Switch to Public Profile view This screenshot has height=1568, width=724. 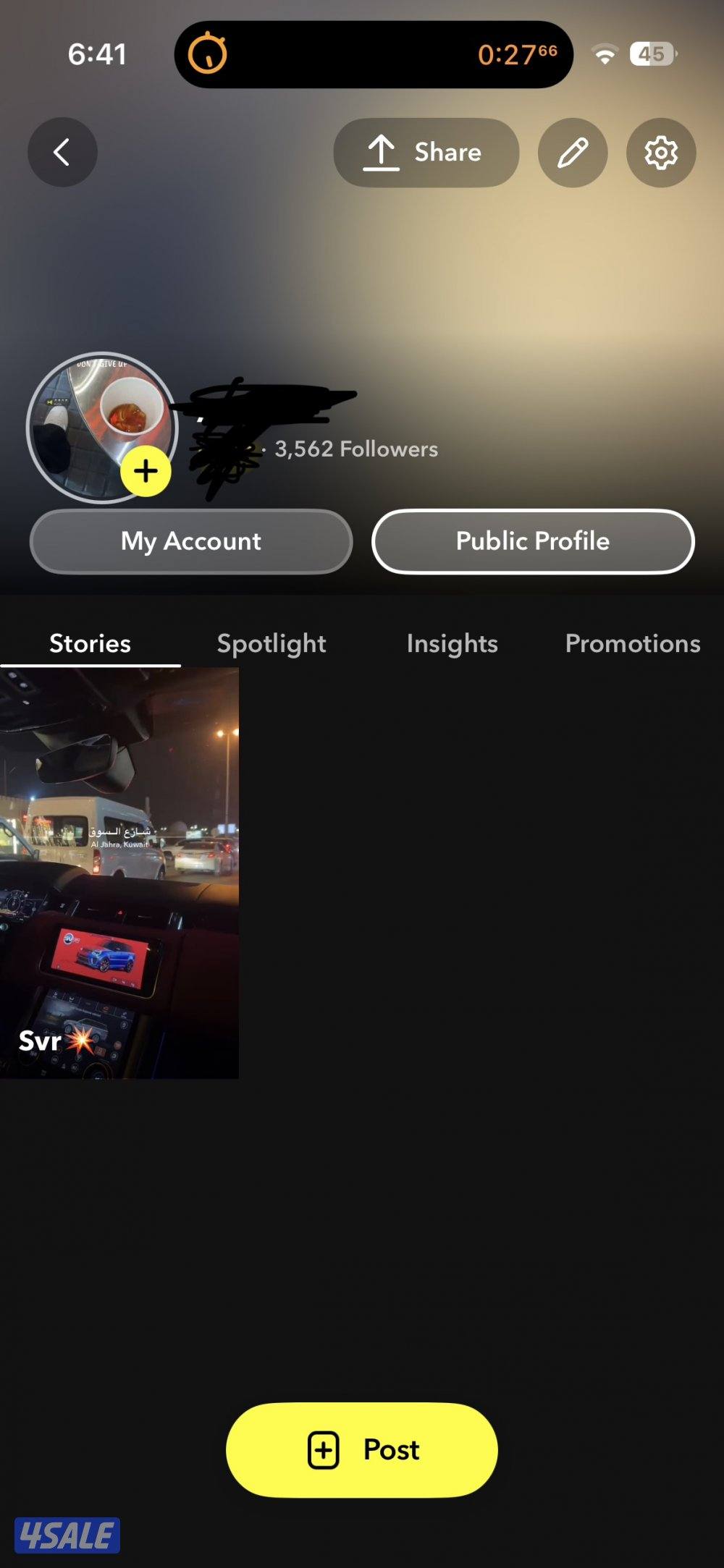coord(531,541)
